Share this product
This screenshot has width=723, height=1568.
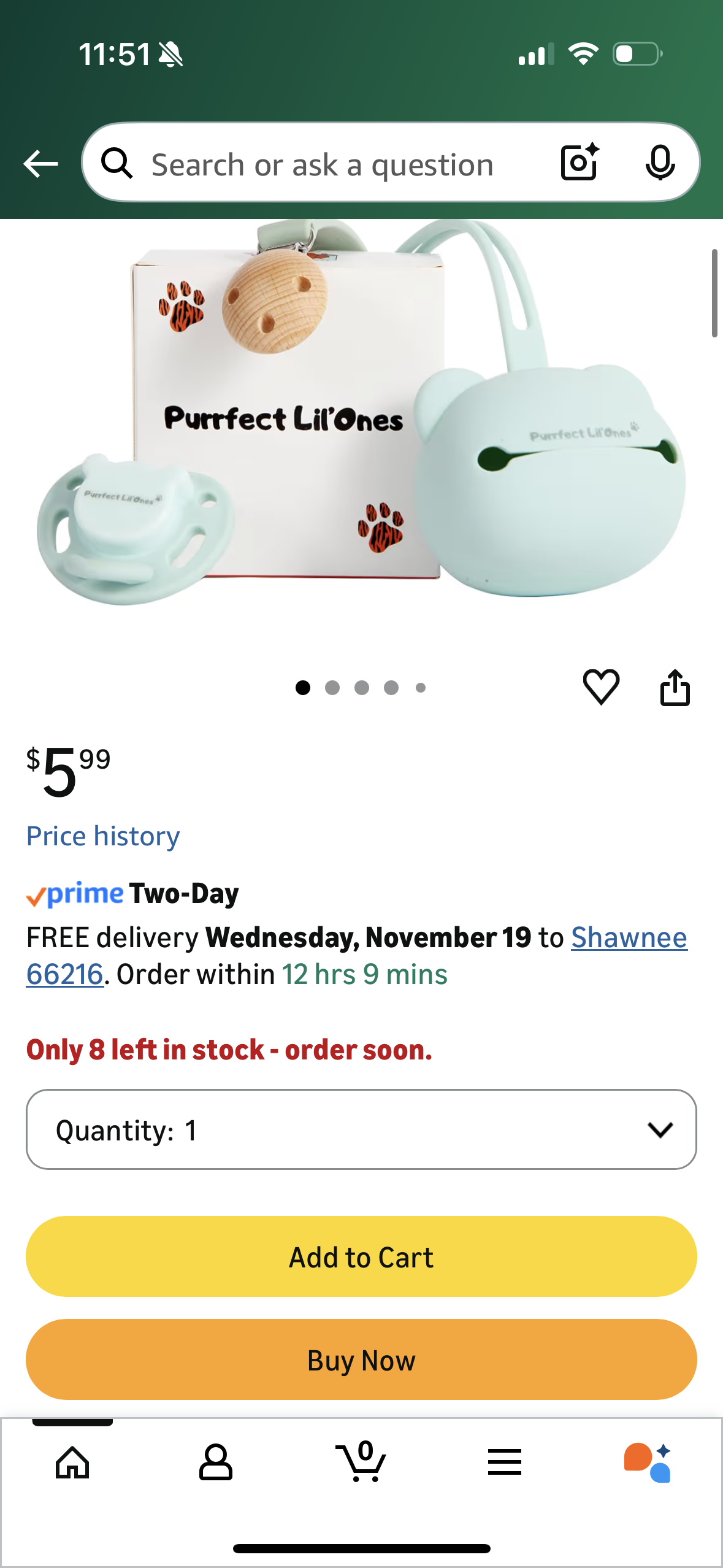pyautogui.click(x=675, y=687)
